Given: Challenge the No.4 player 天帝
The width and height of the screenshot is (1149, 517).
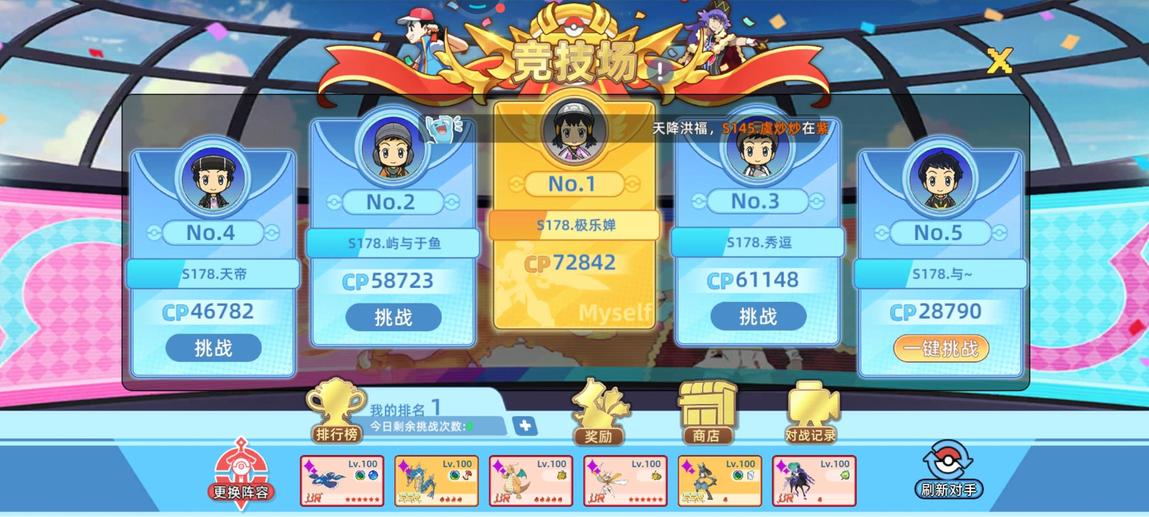Looking at the screenshot, I should point(213,348).
